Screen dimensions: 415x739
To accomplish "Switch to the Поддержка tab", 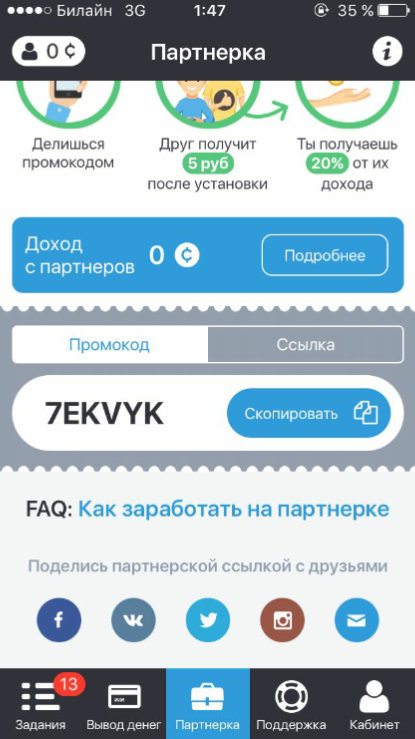I will [x=291, y=703].
